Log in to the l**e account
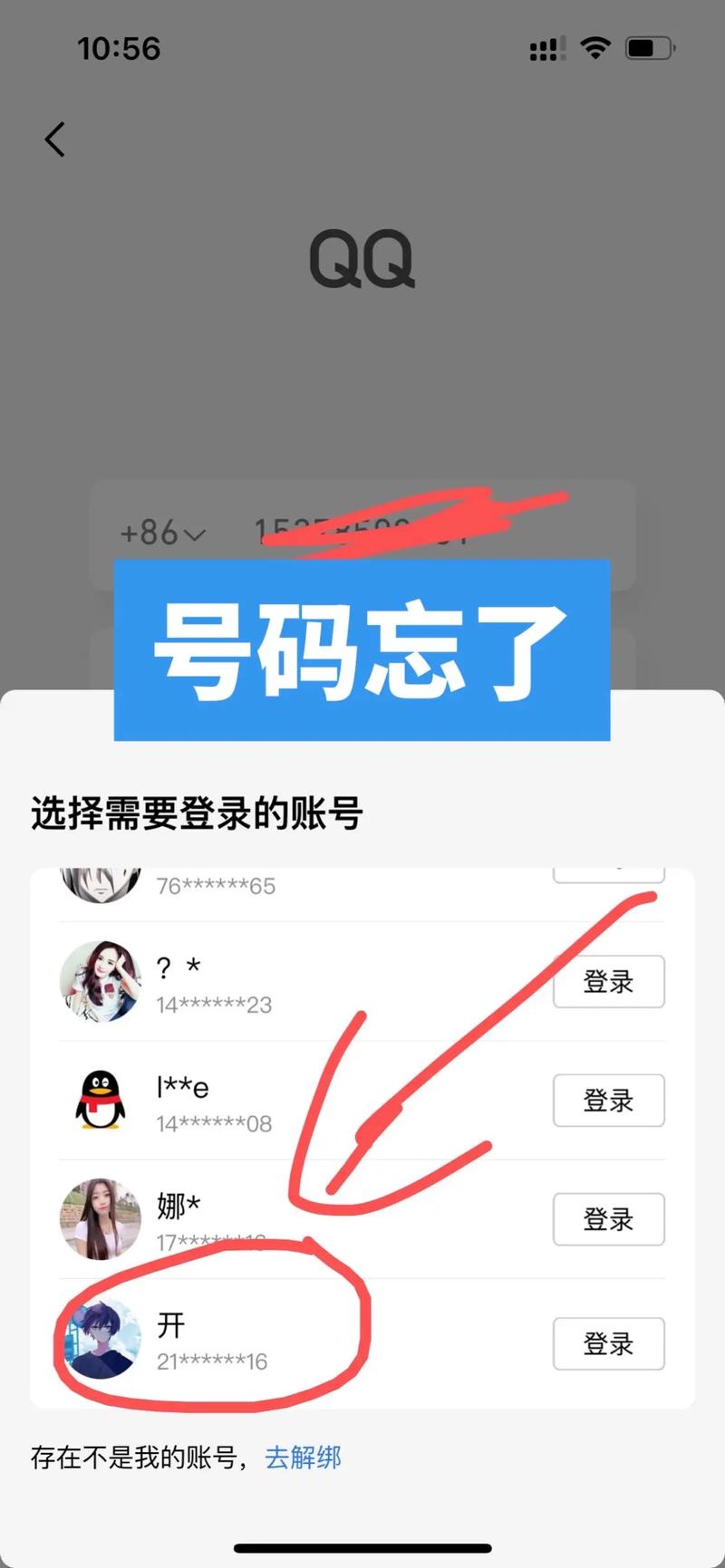This screenshot has height=1568, width=725. pyautogui.click(x=608, y=1100)
